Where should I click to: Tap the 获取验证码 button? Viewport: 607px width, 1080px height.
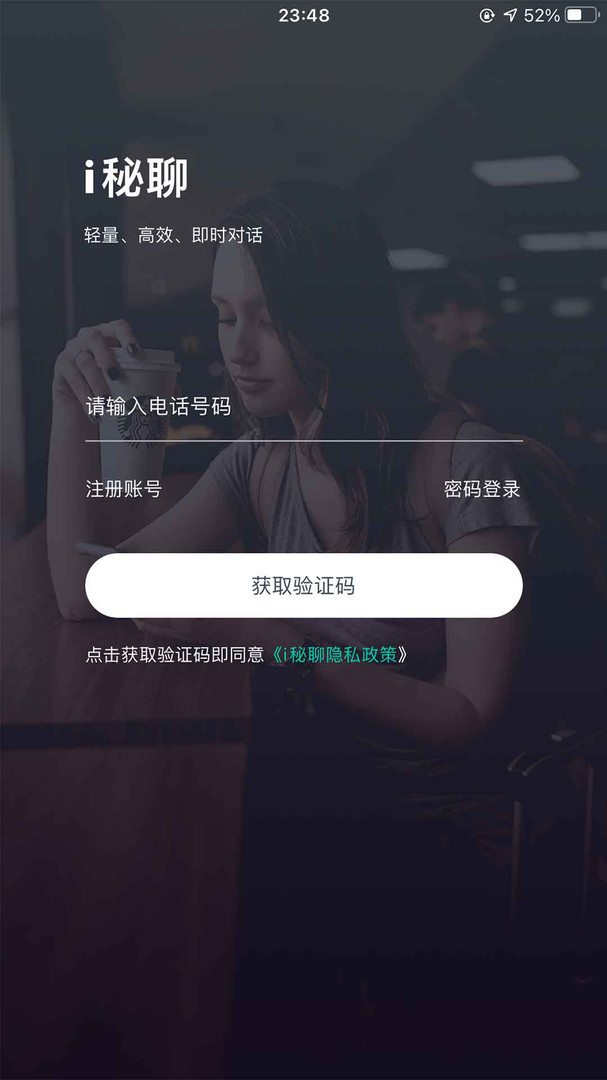tap(304, 585)
